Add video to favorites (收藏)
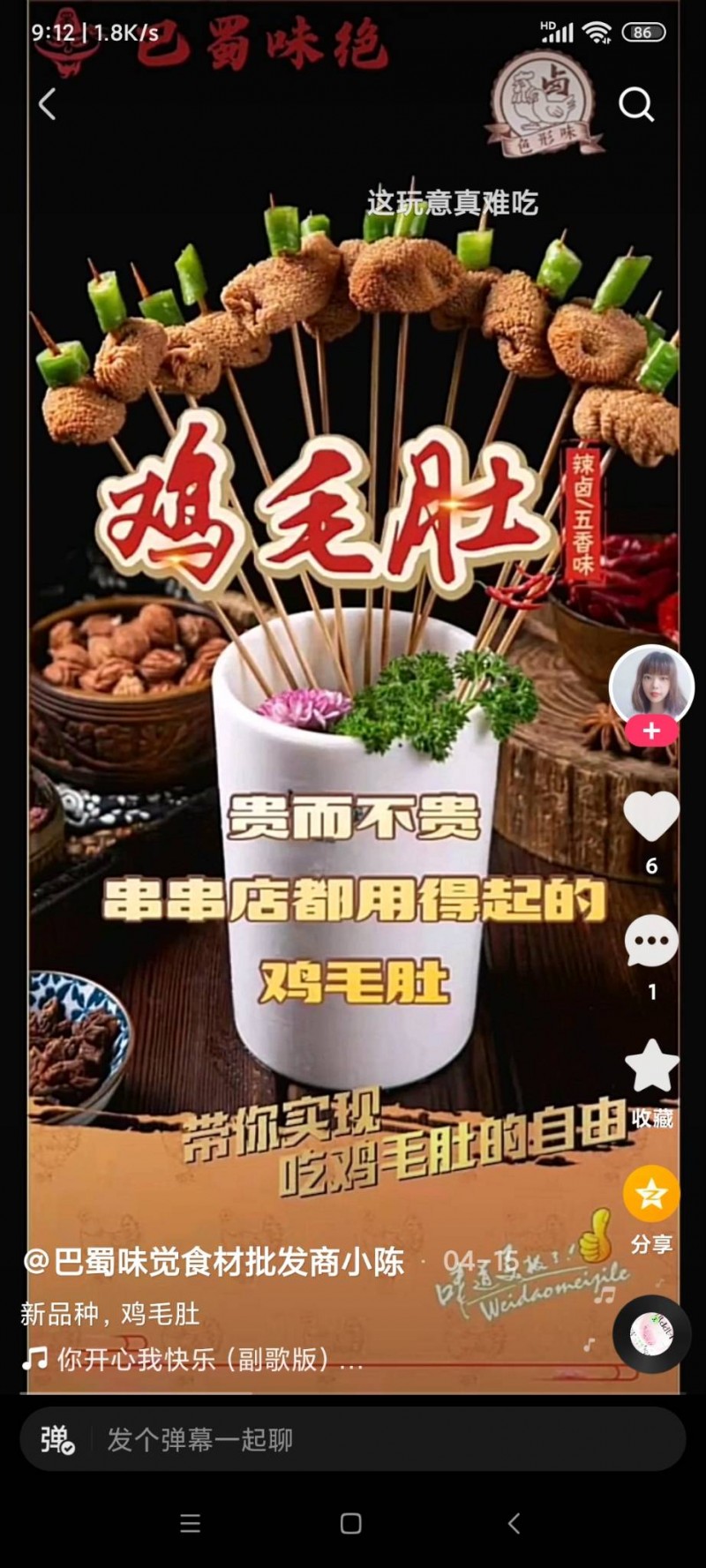This screenshot has width=706, height=1568. point(651,1066)
